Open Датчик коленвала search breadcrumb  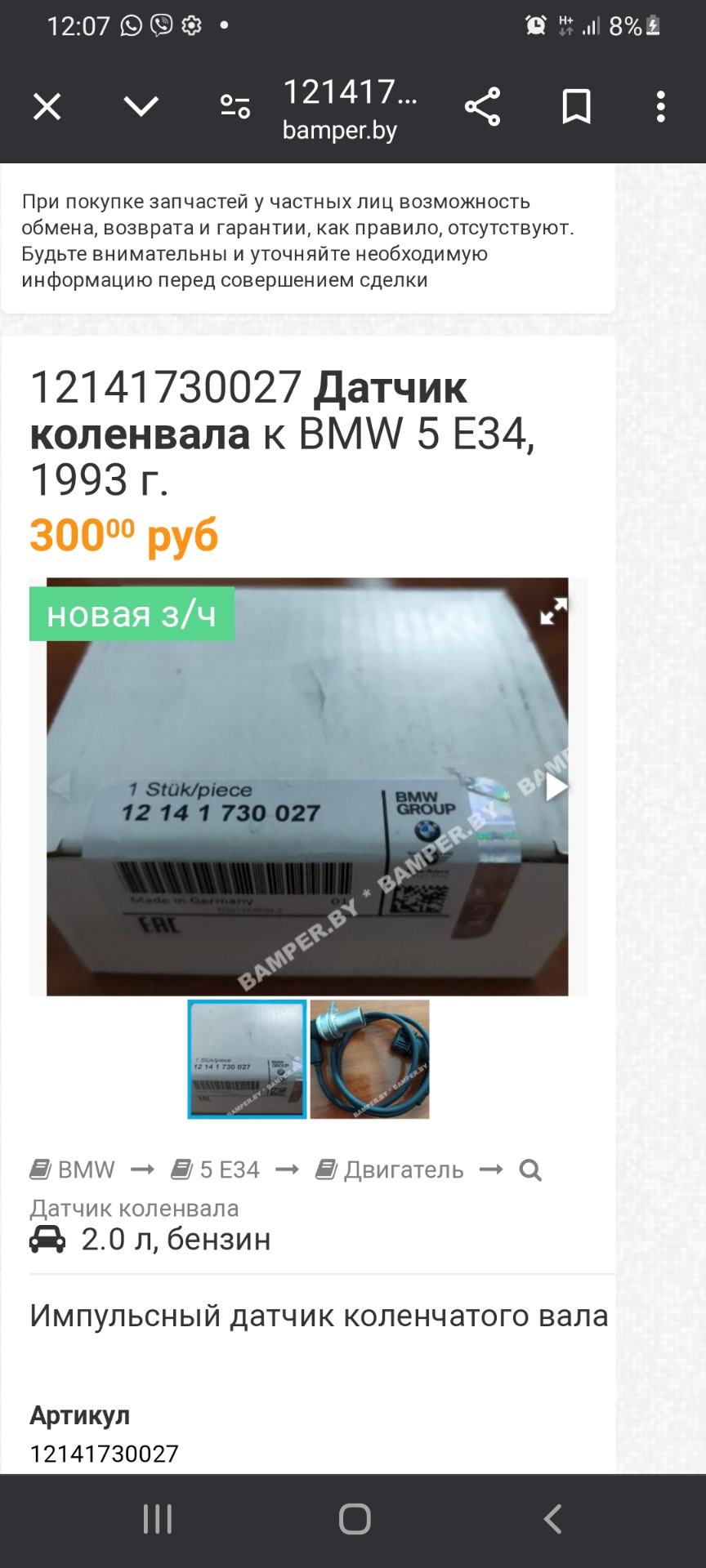pos(134,1208)
